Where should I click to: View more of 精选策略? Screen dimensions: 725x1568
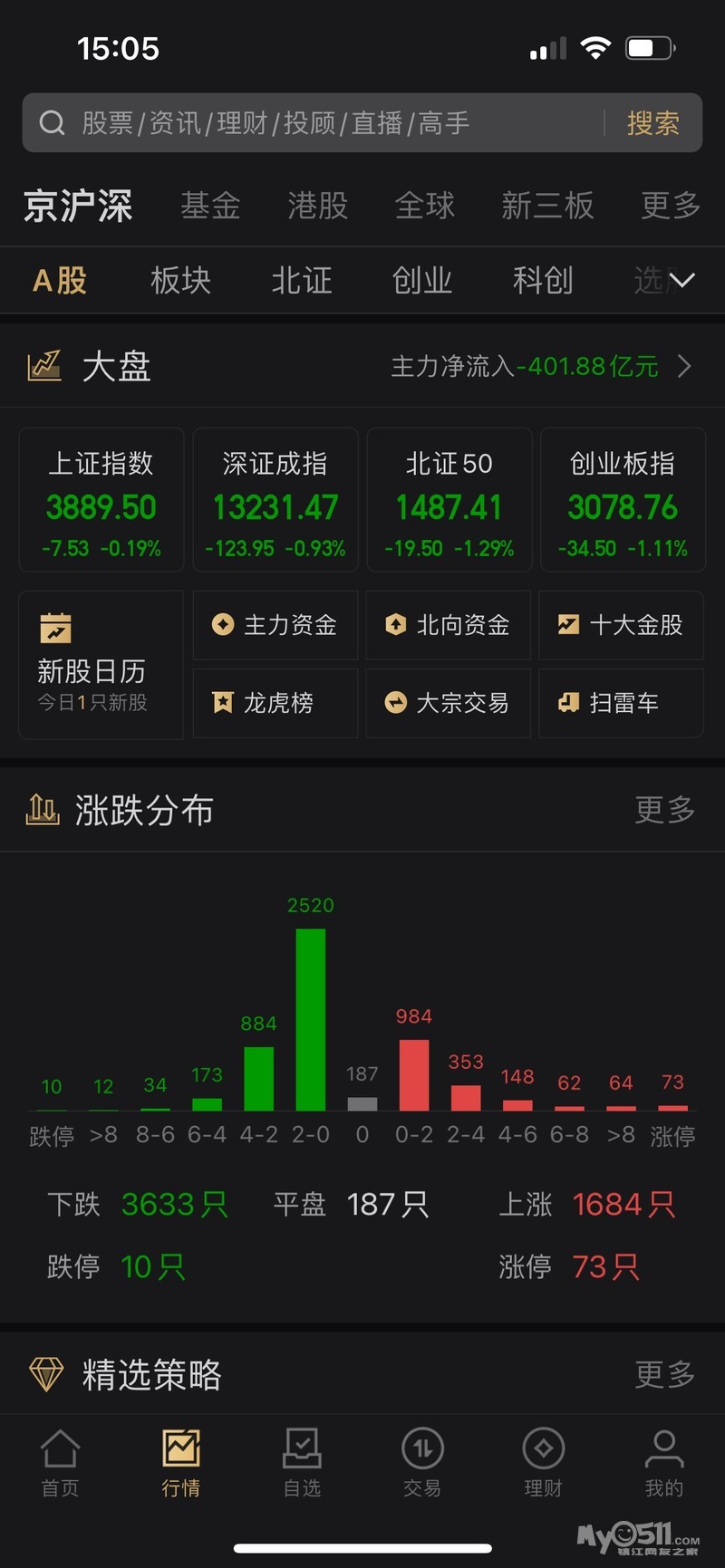(x=664, y=1374)
